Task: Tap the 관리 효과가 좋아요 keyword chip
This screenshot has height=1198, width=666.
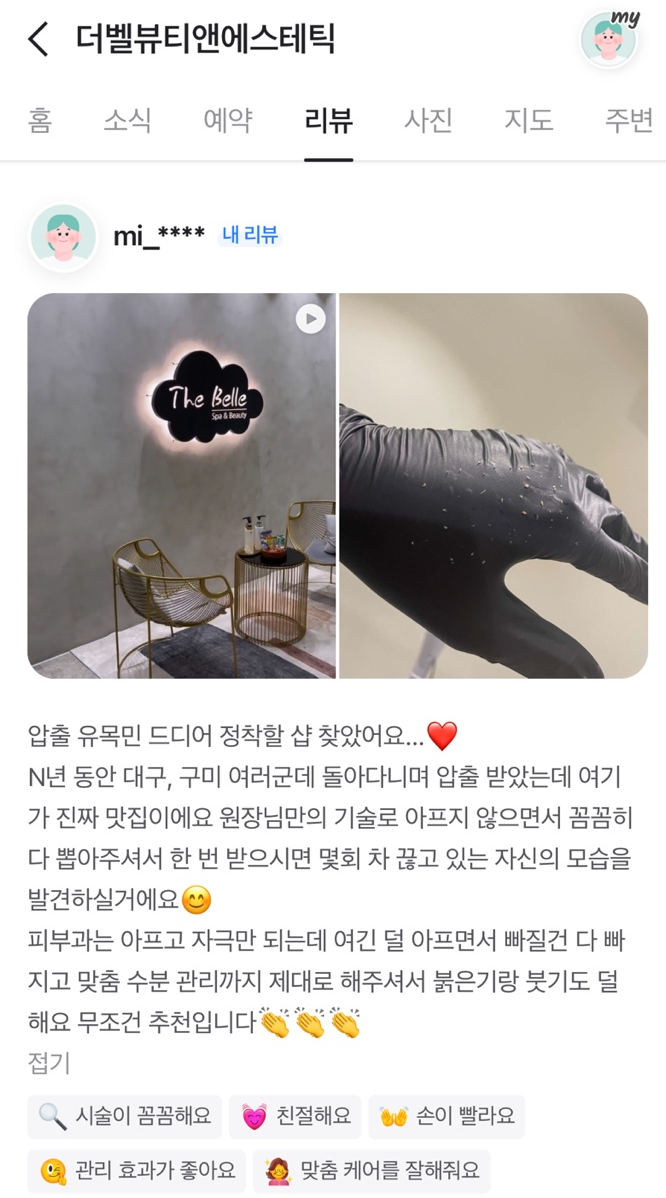Action: pyautogui.click(x=136, y=1170)
